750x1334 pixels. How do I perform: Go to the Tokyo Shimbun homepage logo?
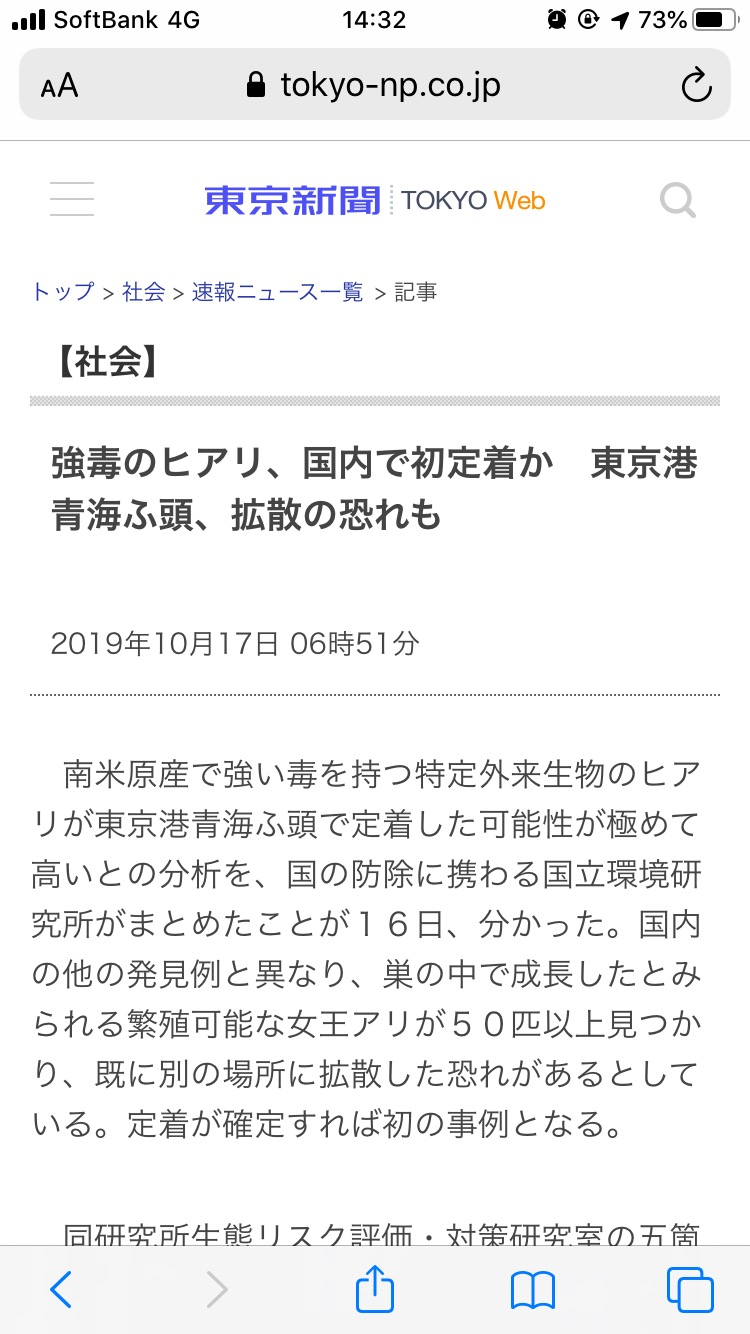tap(375, 200)
